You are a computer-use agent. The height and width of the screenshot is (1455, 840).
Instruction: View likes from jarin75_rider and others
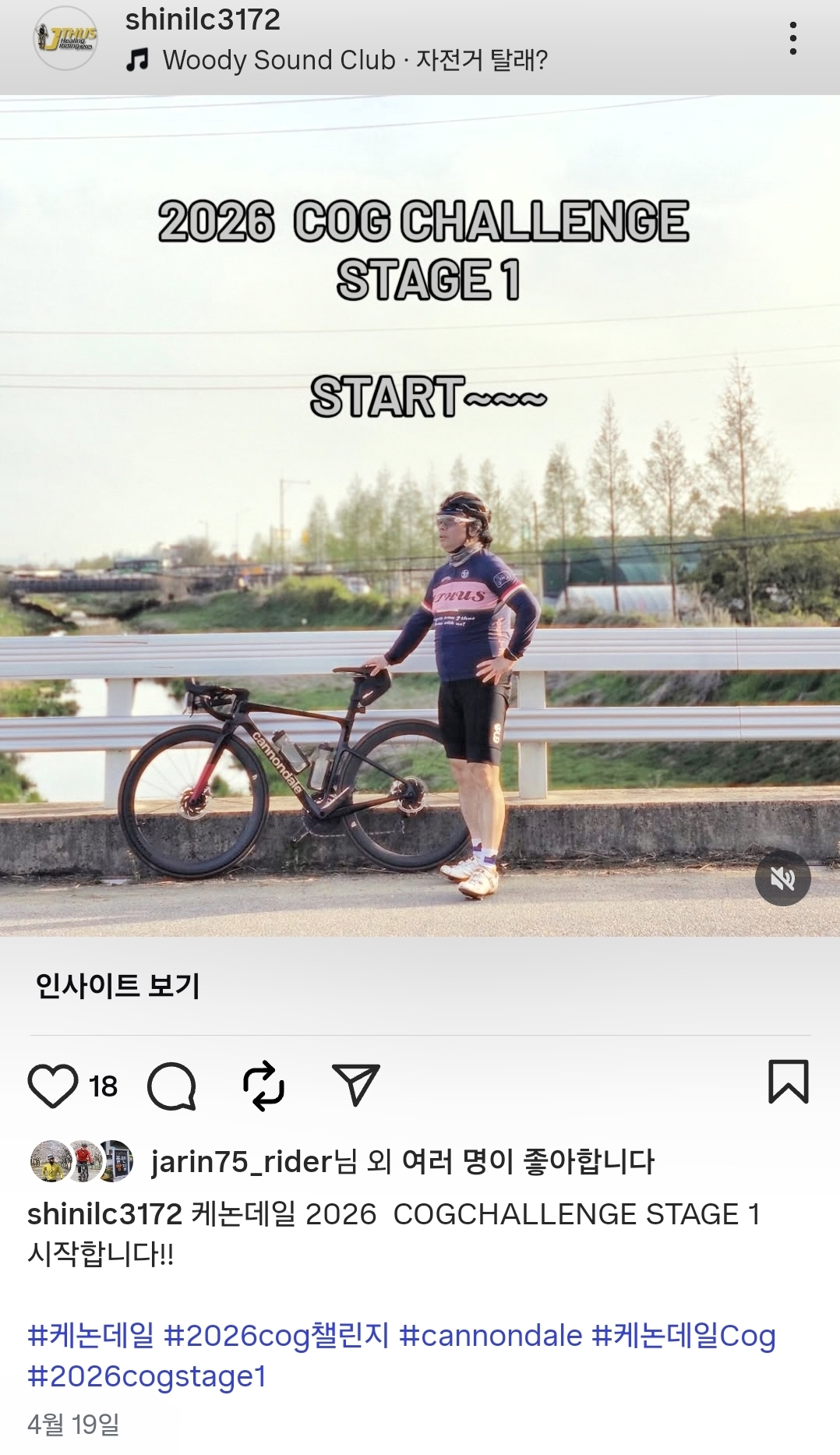402,1161
